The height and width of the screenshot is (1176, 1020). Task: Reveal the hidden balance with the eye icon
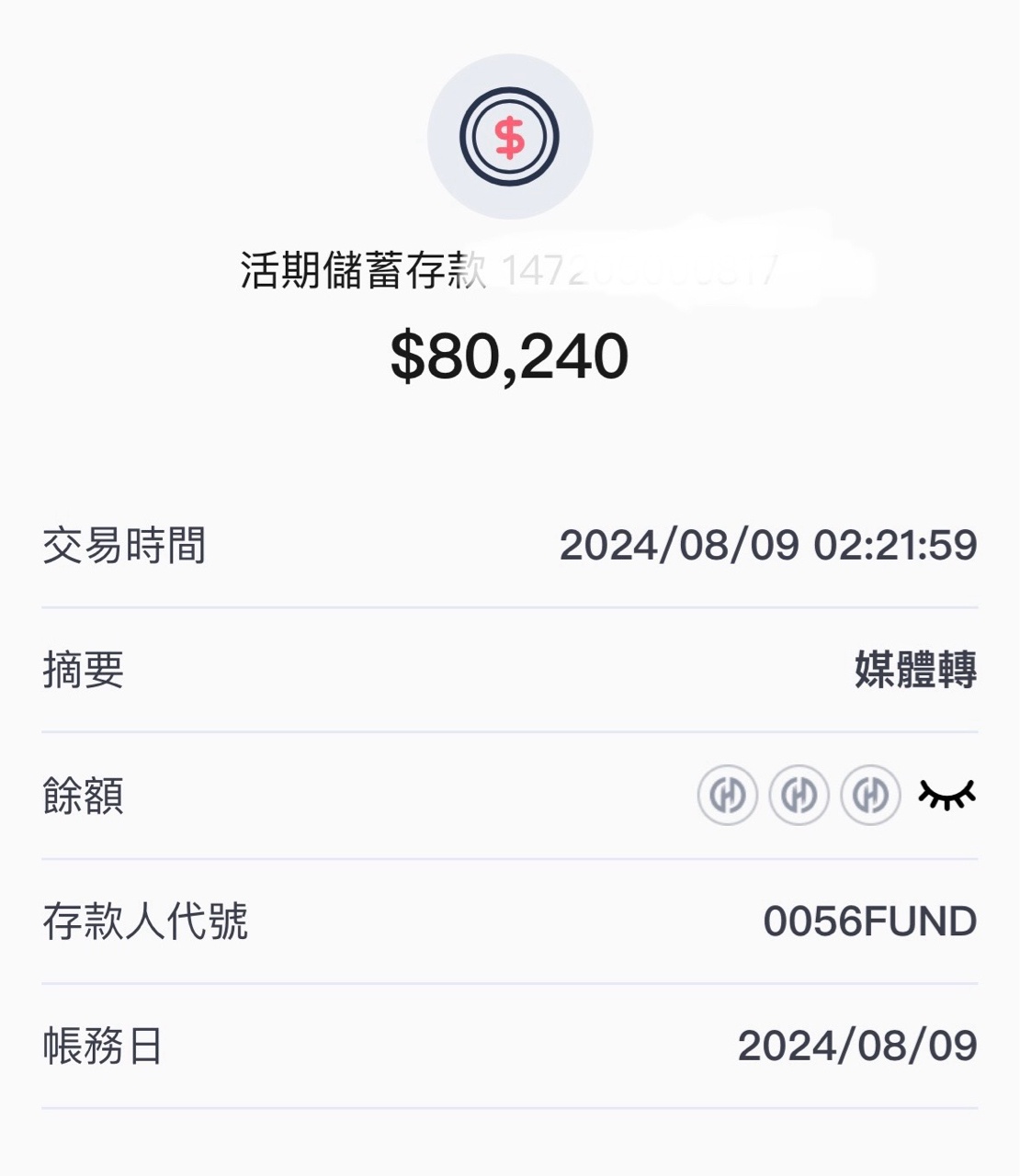point(946,795)
